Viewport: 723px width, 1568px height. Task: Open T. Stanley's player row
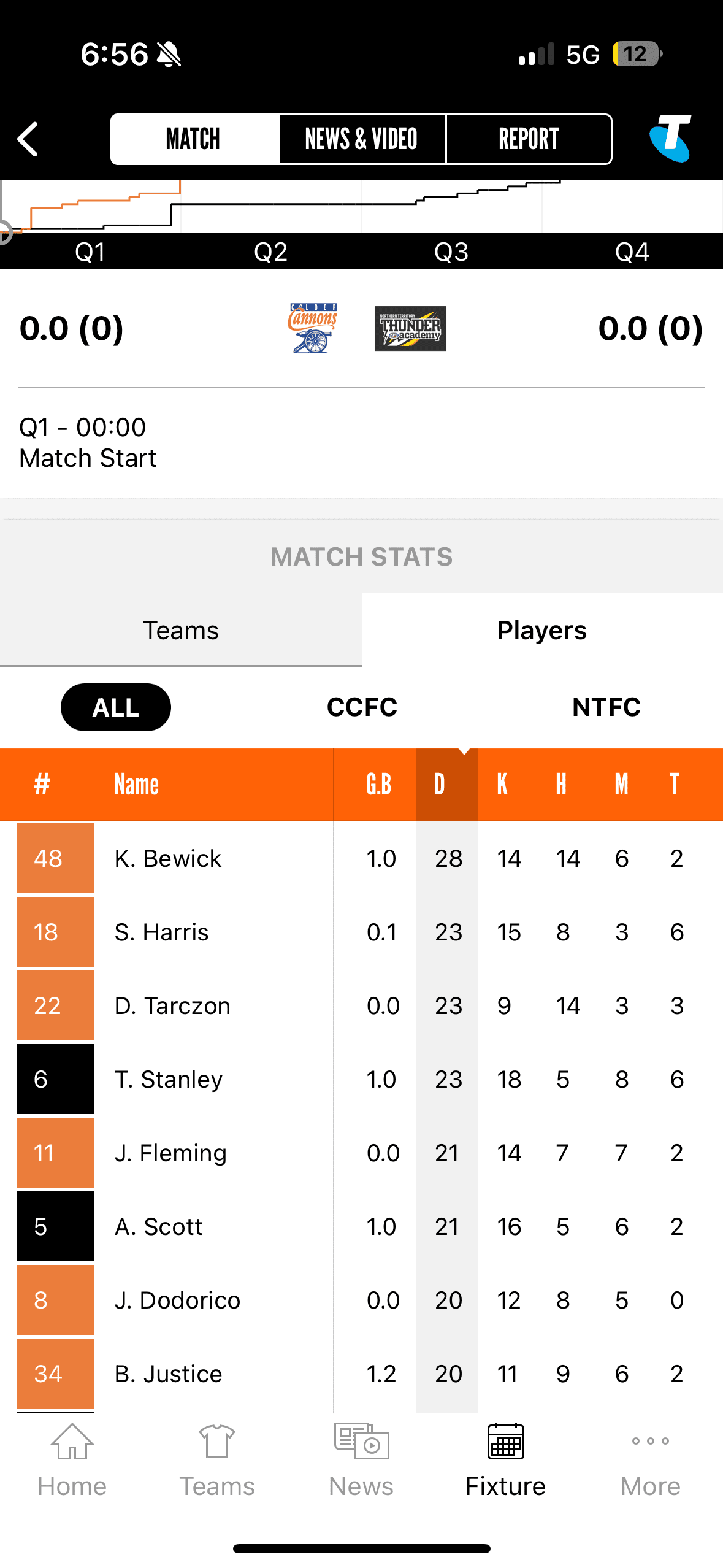coord(362,1079)
